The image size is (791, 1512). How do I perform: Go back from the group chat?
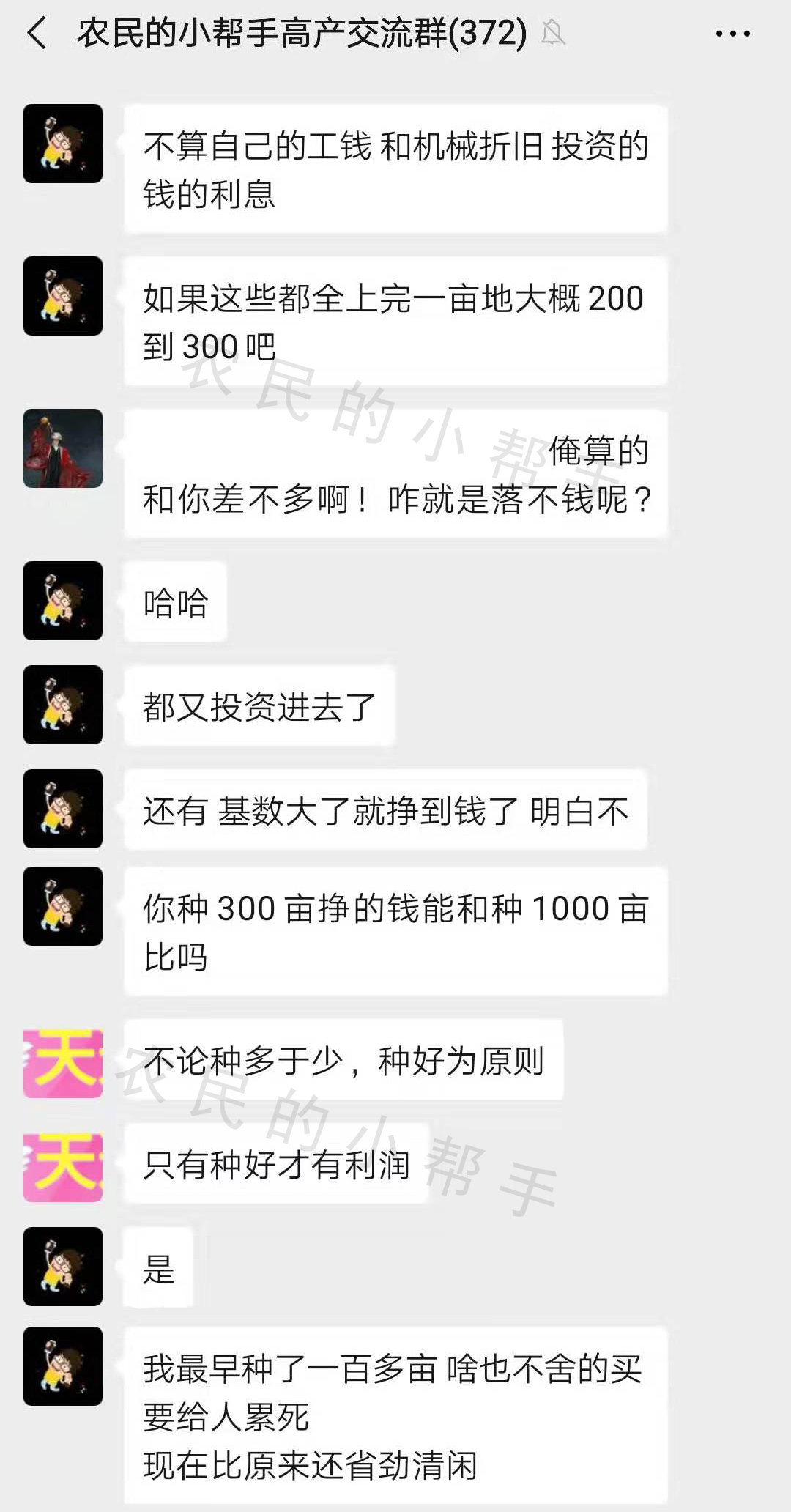(x=37, y=34)
